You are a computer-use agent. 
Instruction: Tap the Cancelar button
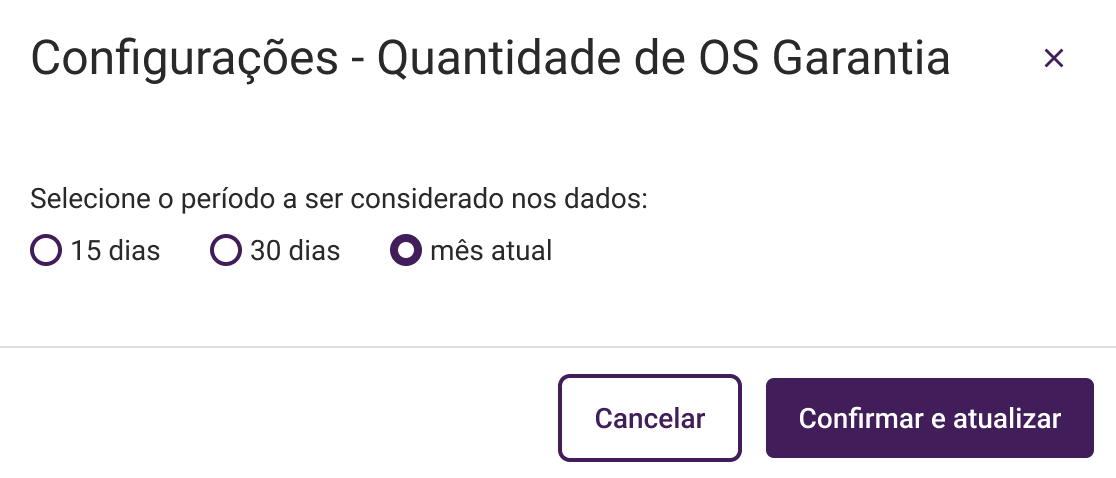650,418
